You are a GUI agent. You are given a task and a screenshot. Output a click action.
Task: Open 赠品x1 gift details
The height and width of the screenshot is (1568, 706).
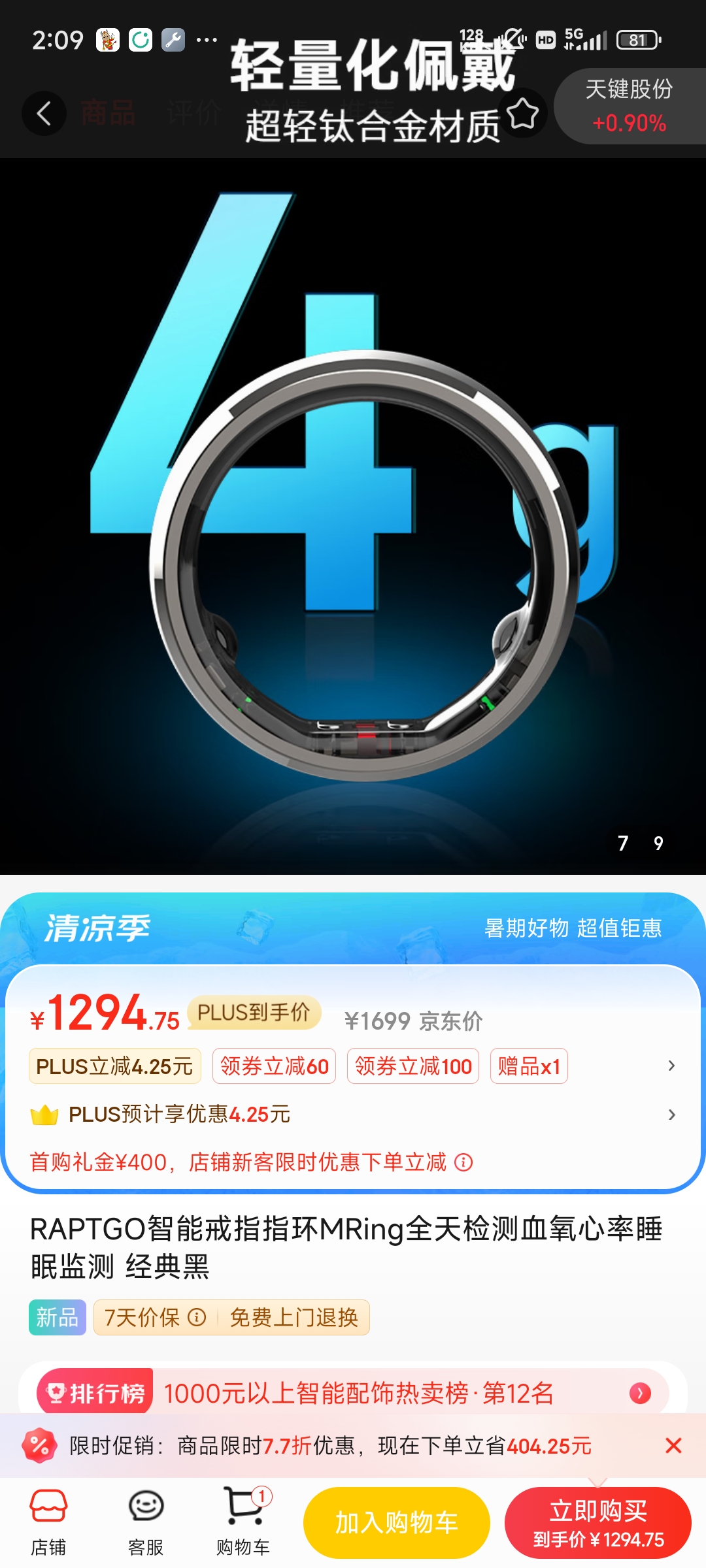[x=529, y=1066]
